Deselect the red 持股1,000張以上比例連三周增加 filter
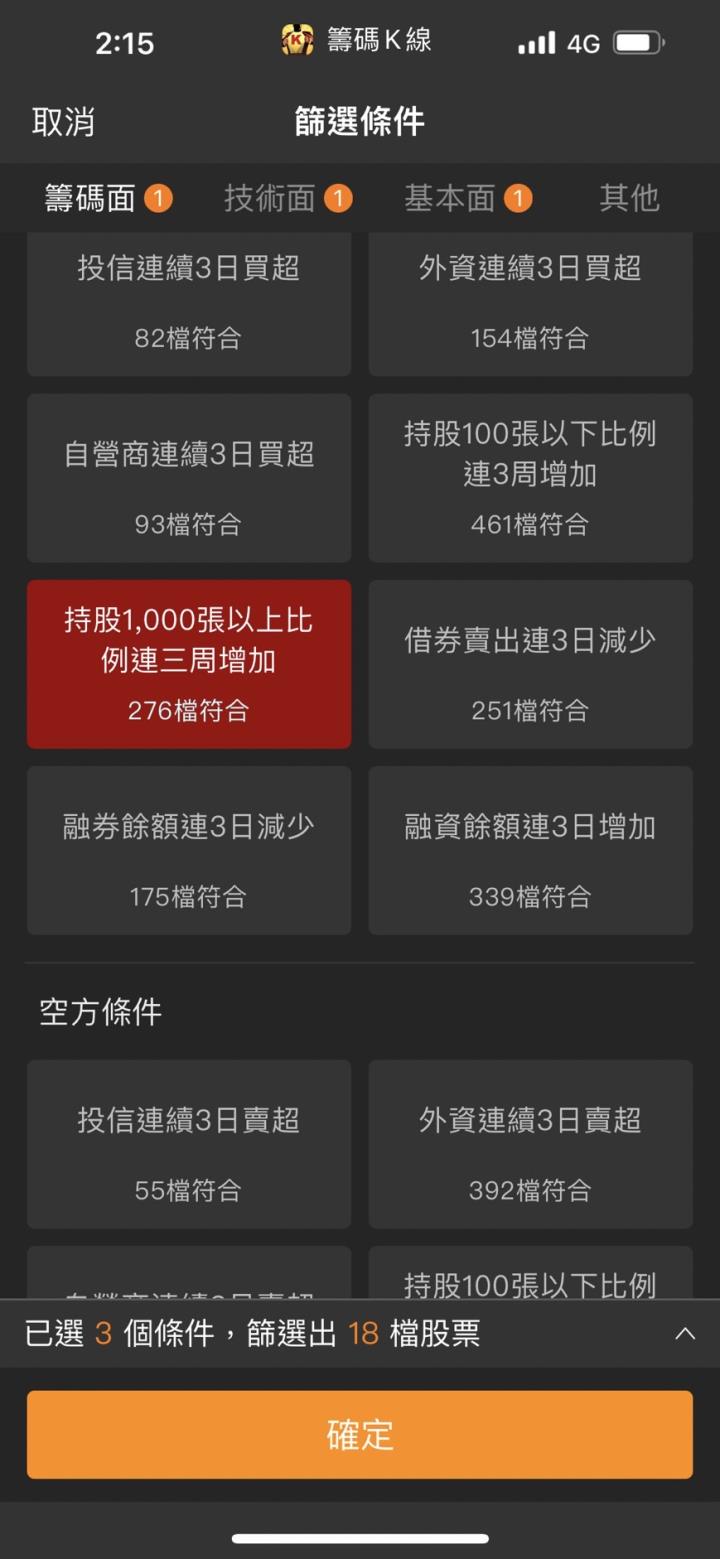Viewport: 720px width, 1559px height. 188,663
